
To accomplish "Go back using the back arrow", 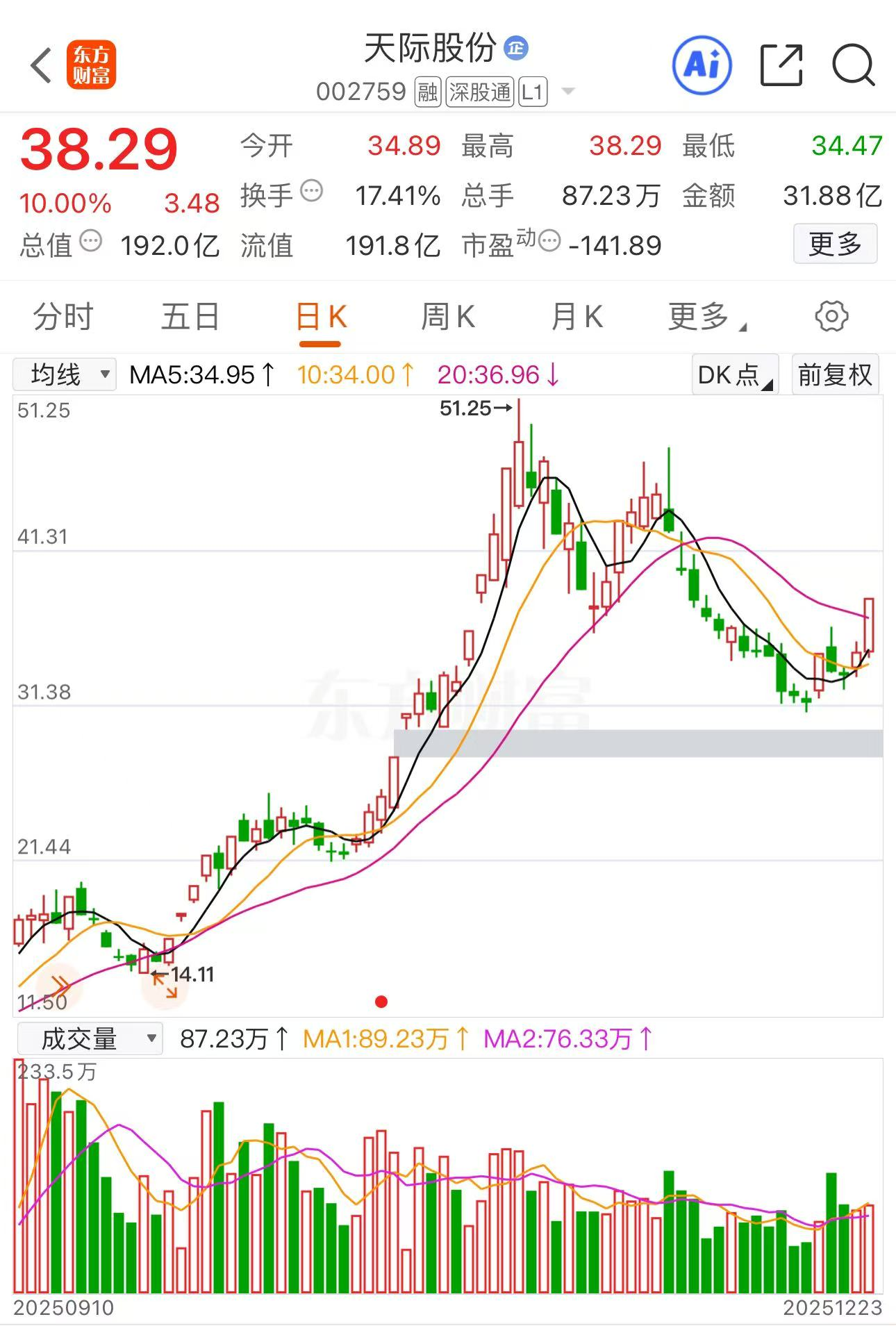I will (x=41, y=65).
